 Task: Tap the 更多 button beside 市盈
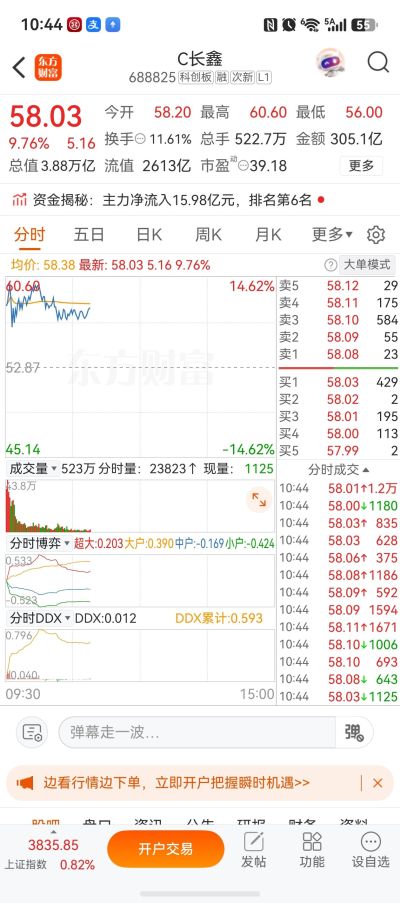tap(361, 166)
